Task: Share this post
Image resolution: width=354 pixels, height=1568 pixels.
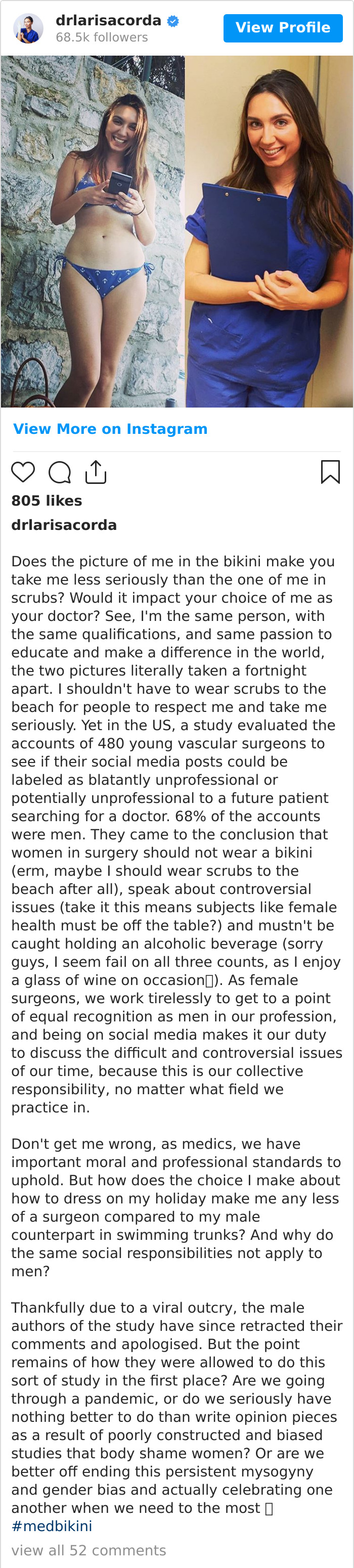Action: click(96, 472)
